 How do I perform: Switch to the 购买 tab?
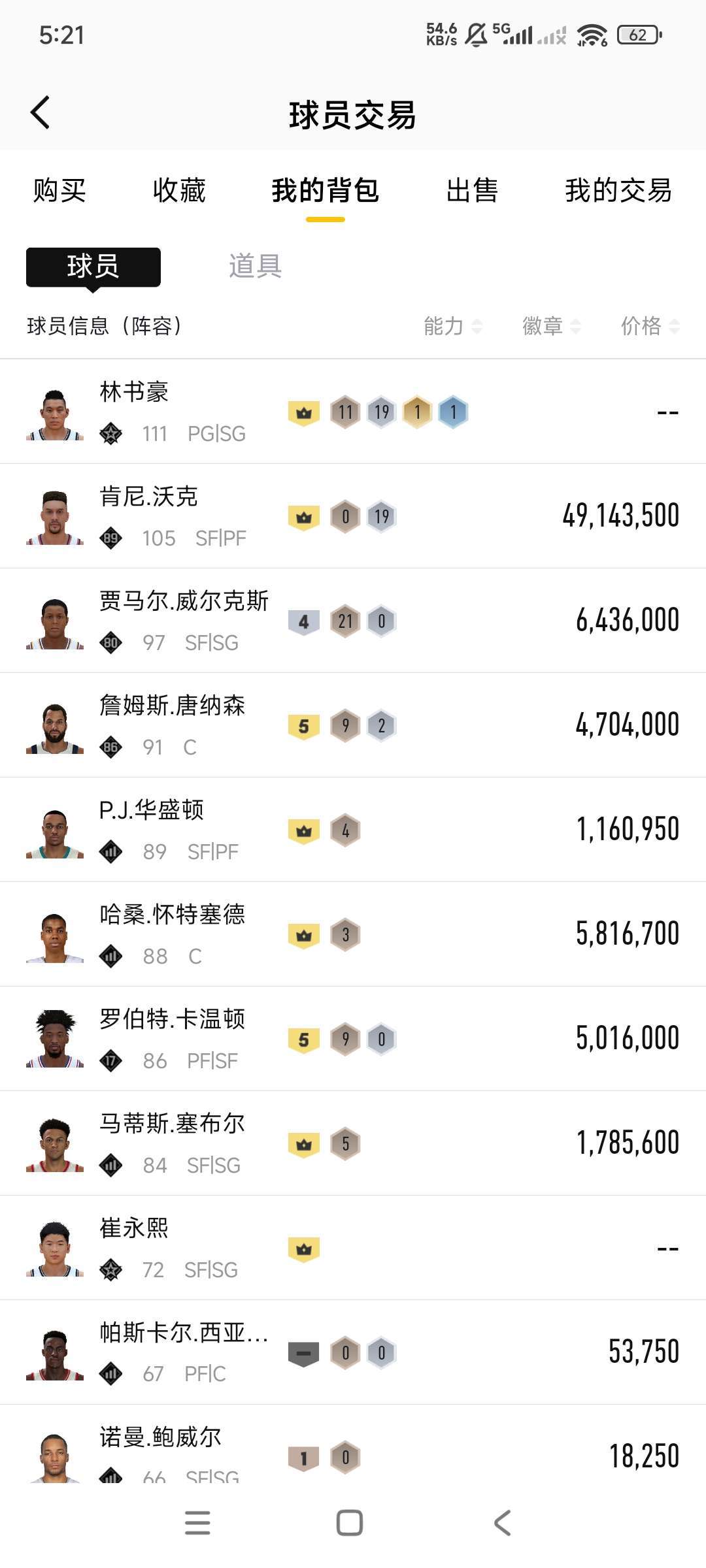59,191
